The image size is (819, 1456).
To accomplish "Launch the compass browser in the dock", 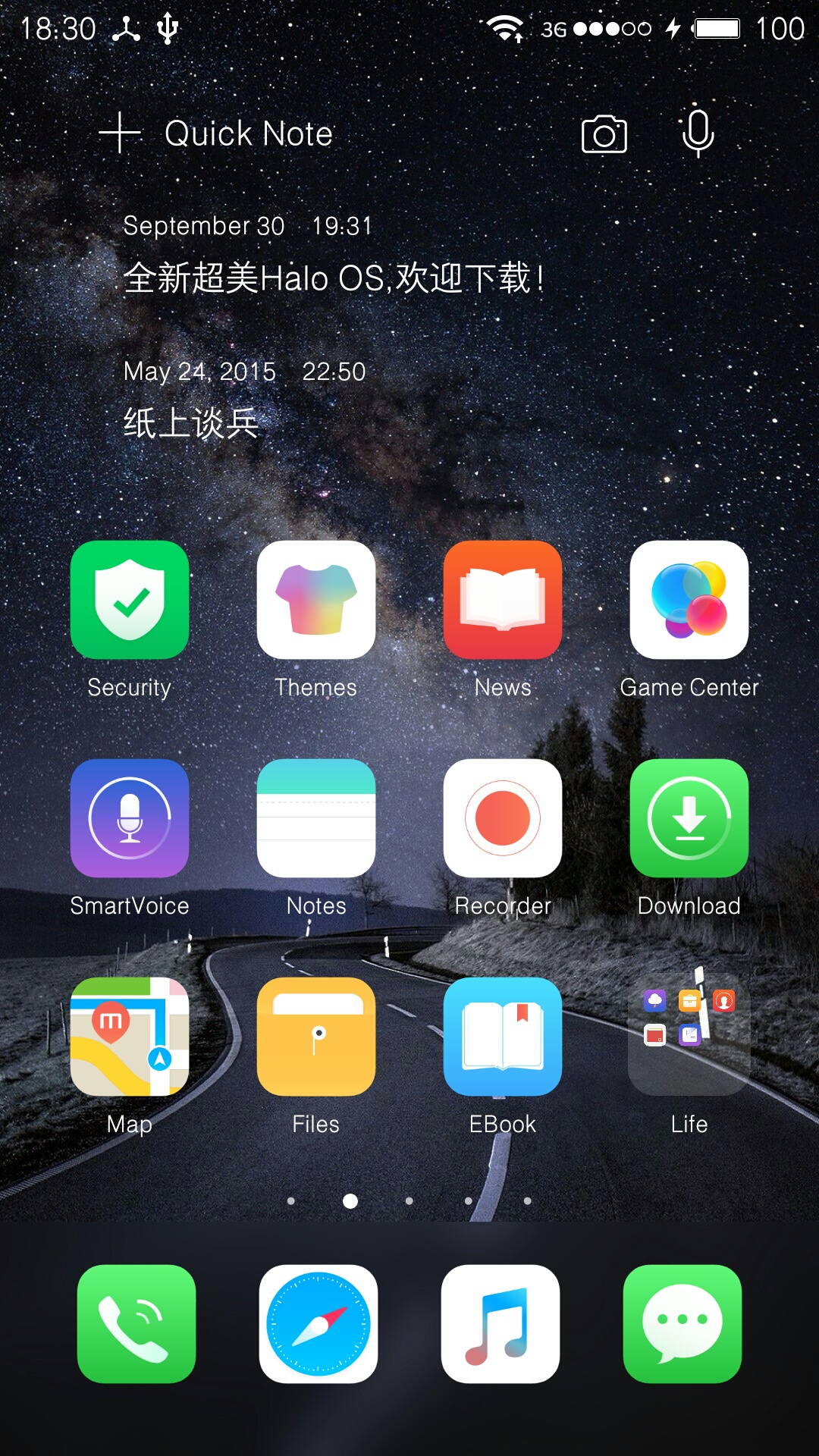I will (x=318, y=1324).
